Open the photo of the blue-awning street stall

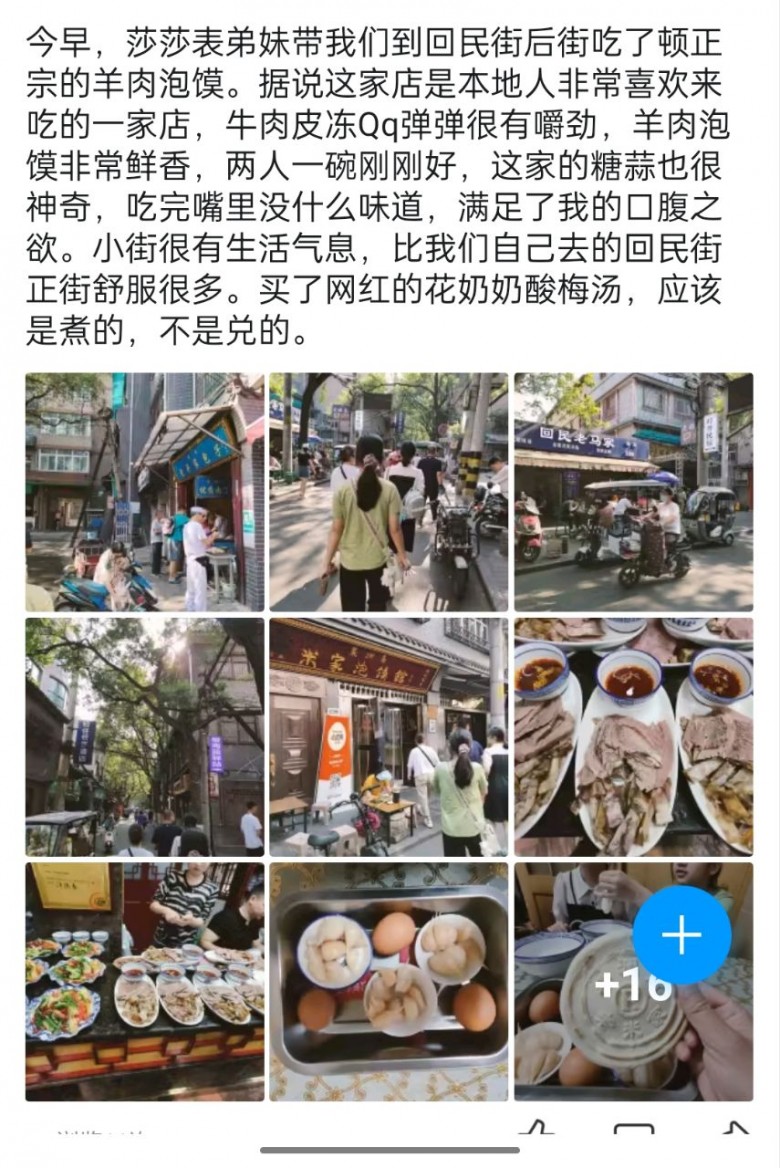(145, 491)
